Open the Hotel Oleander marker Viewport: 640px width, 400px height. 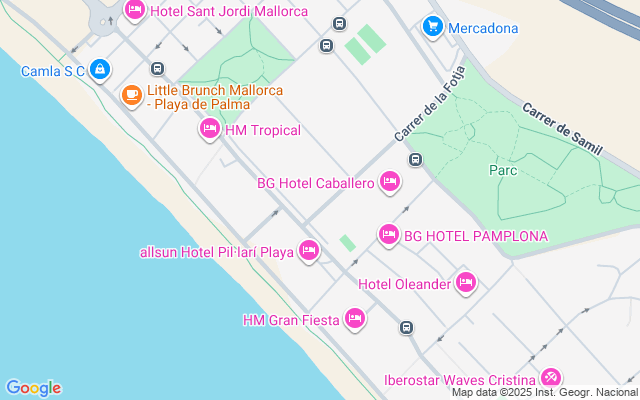coord(465,283)
